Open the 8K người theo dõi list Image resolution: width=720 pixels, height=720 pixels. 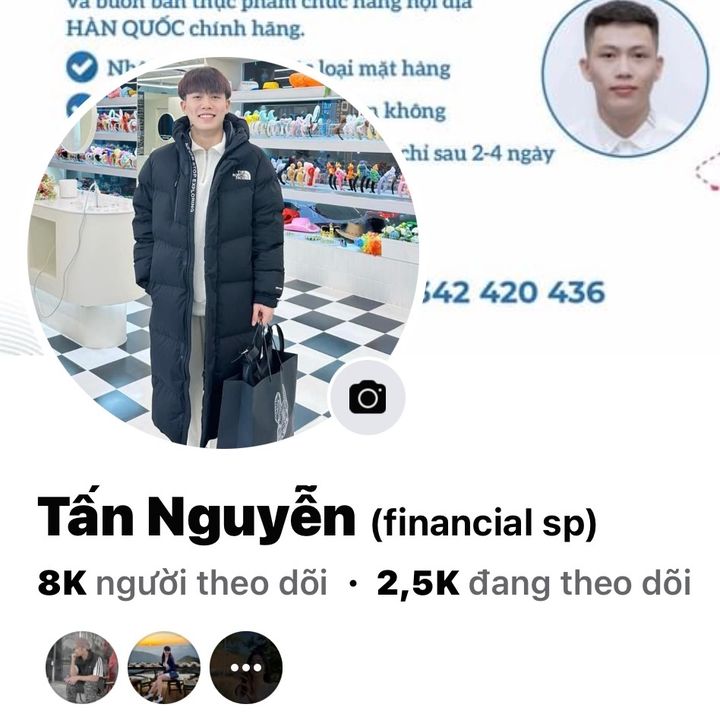point(182,583)
